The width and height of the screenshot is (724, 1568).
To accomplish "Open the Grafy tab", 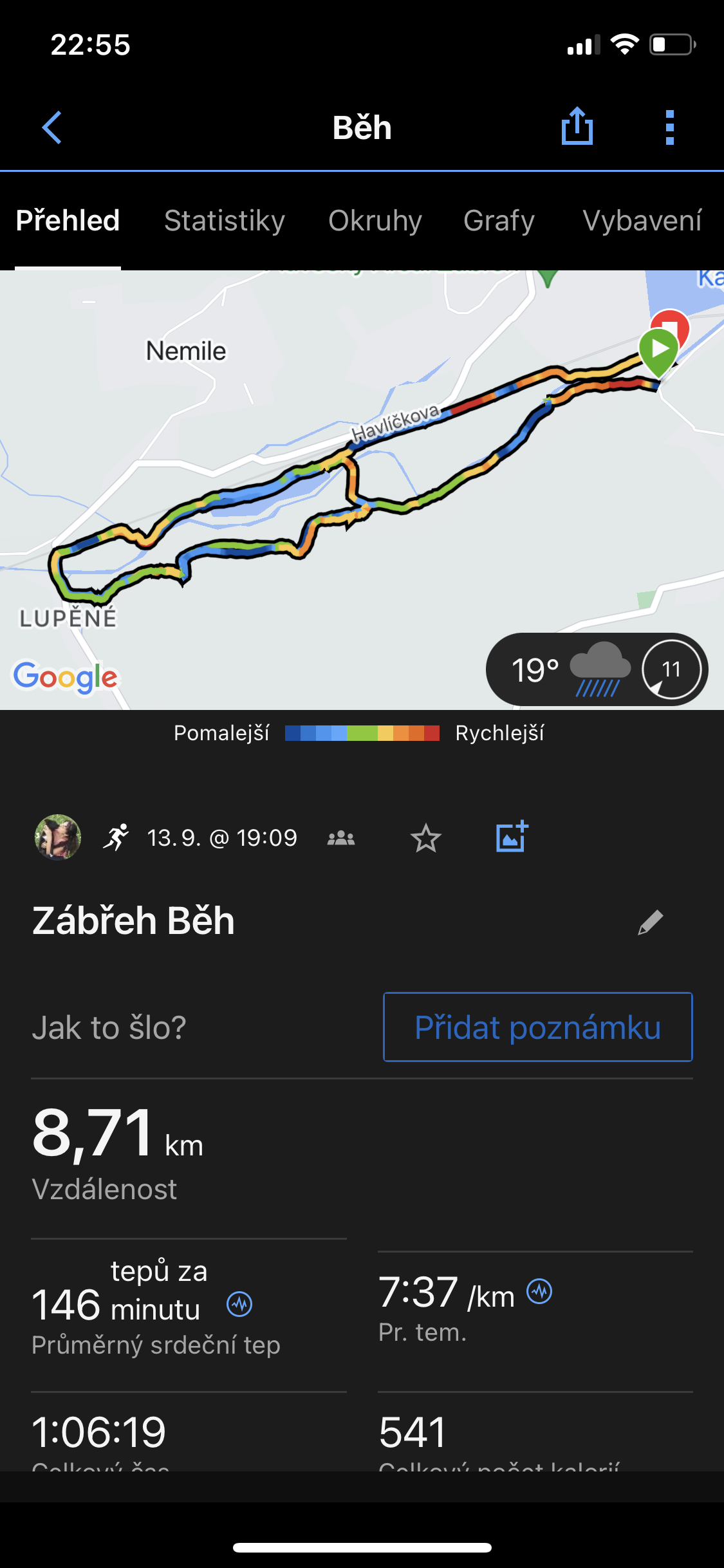I will pos(499,221).
